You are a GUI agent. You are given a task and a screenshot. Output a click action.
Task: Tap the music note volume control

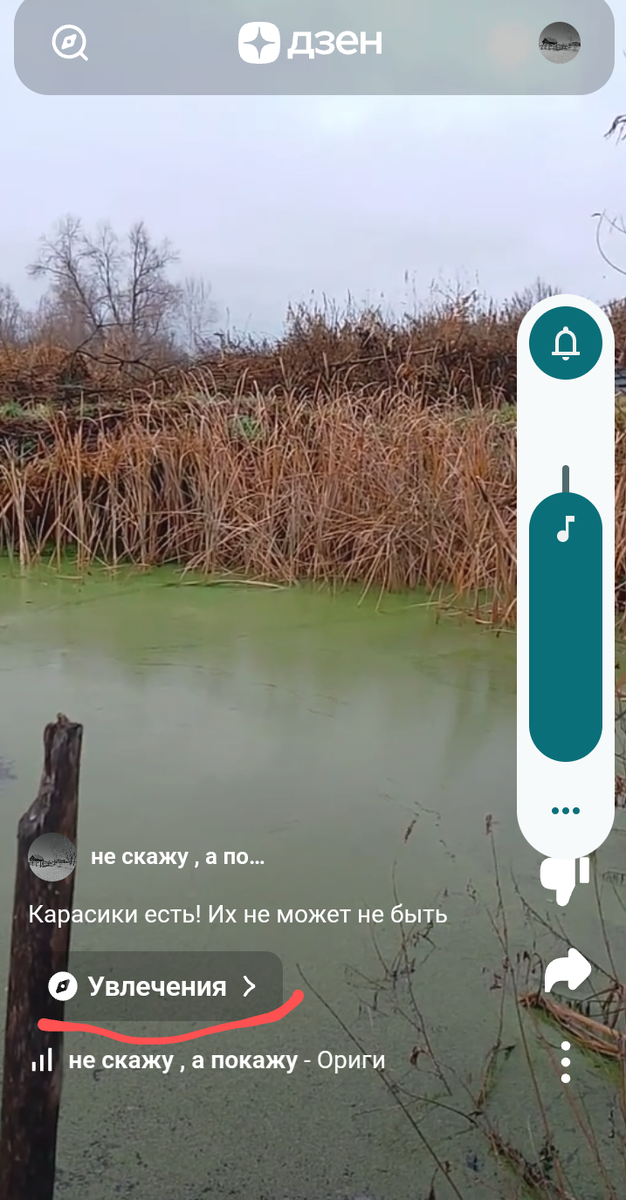coord(565,529)
